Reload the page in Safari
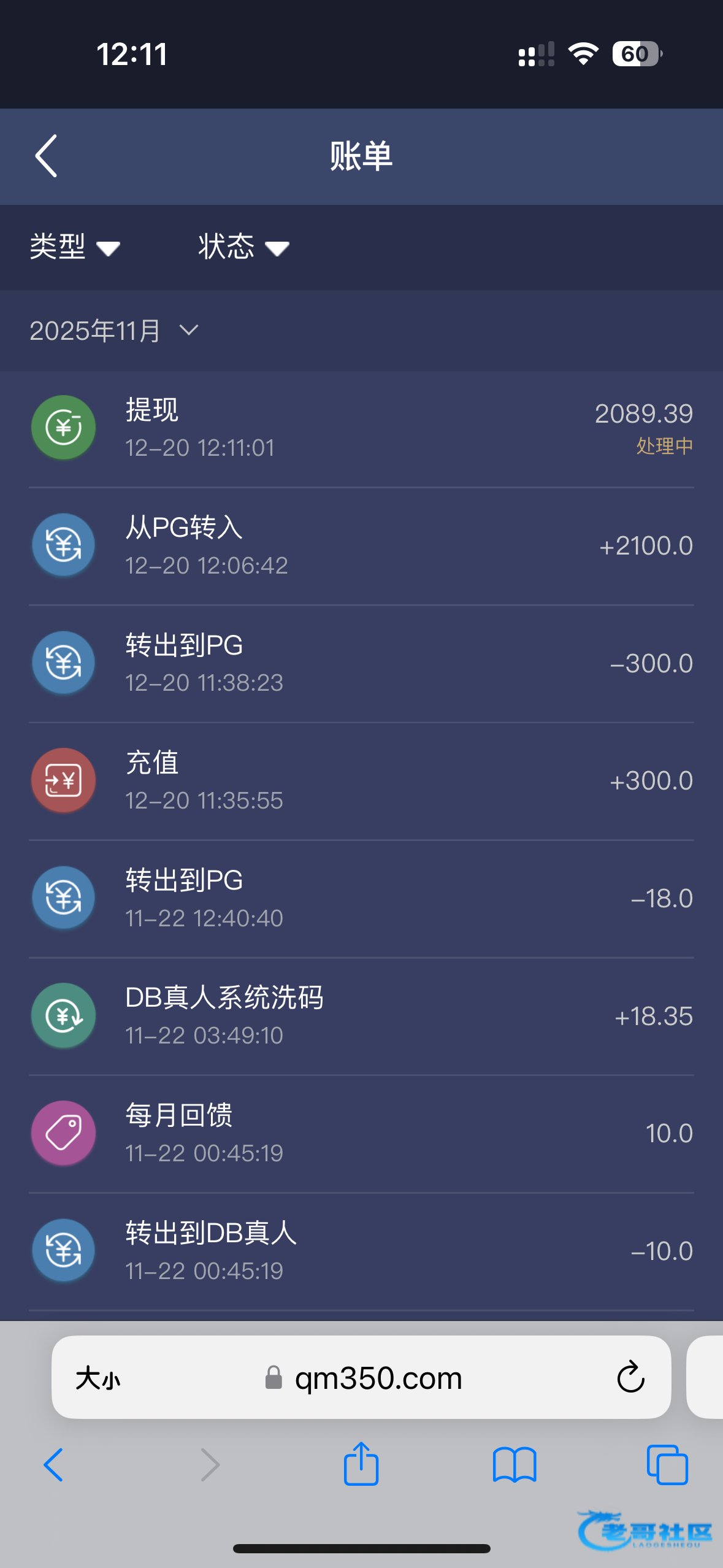The image size is (723, 1568). [630, 1378]
